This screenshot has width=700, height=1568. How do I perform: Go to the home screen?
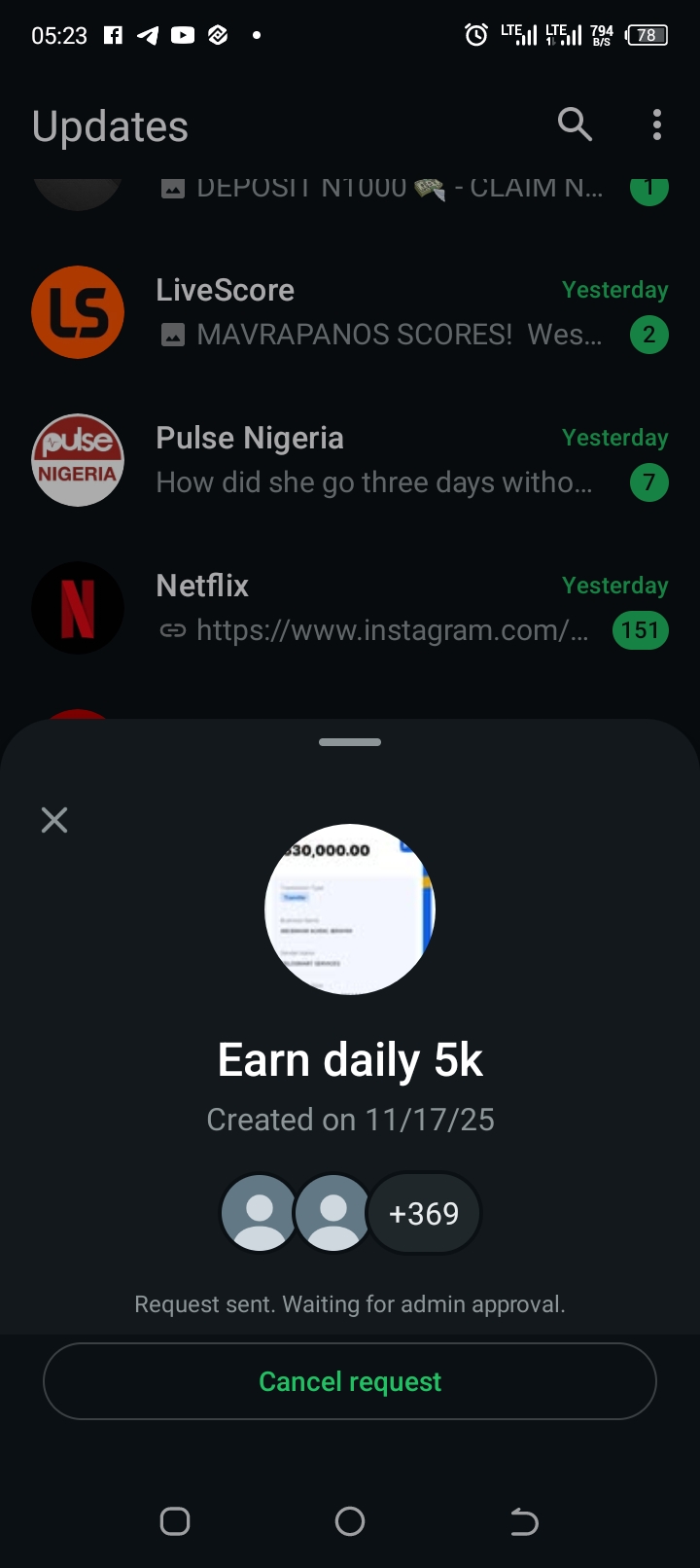tap(350, 1521)
